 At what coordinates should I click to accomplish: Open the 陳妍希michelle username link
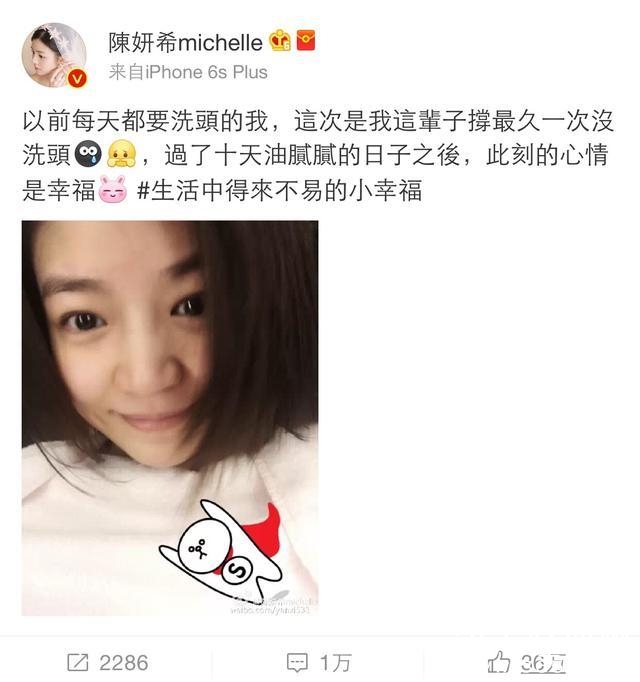185,41
